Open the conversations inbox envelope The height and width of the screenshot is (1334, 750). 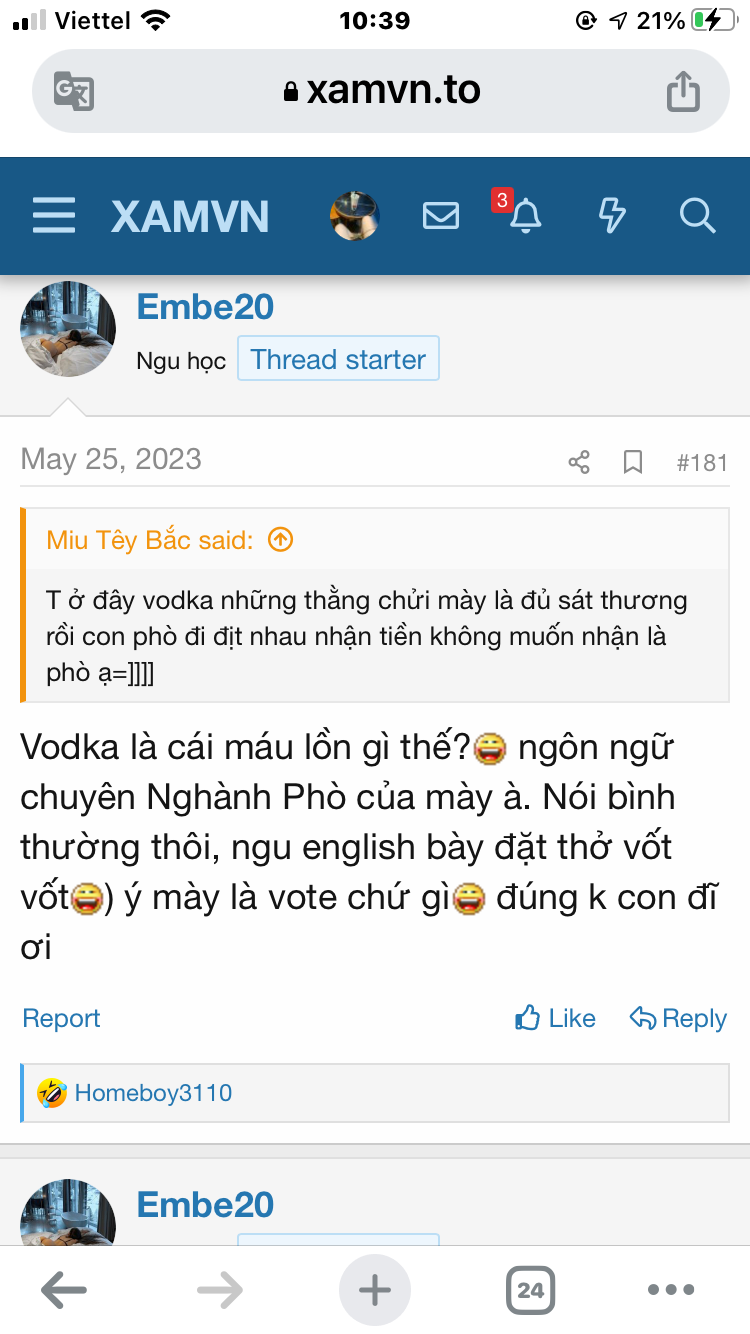point(440,216)
